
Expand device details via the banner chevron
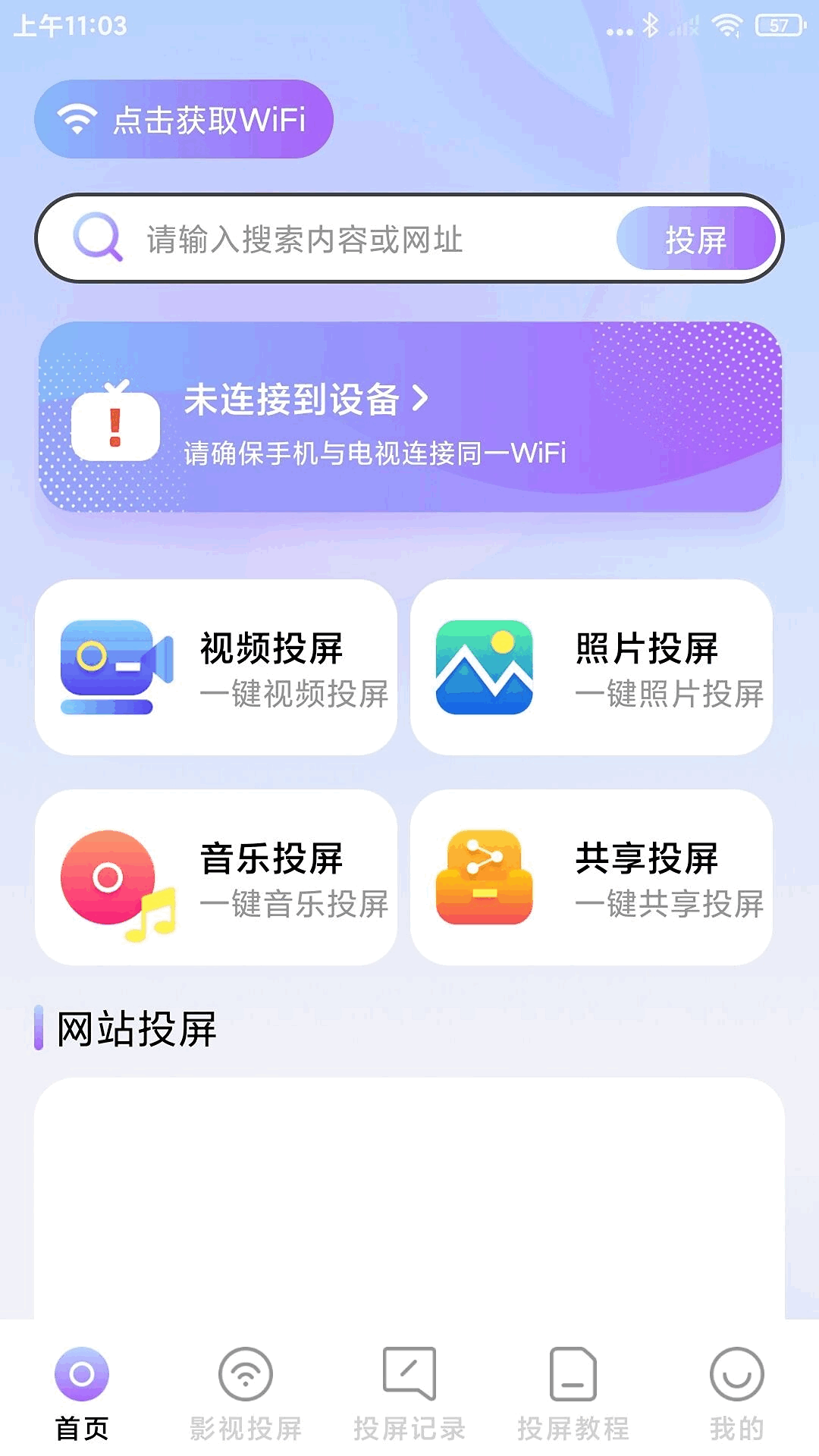click(421, 400)
